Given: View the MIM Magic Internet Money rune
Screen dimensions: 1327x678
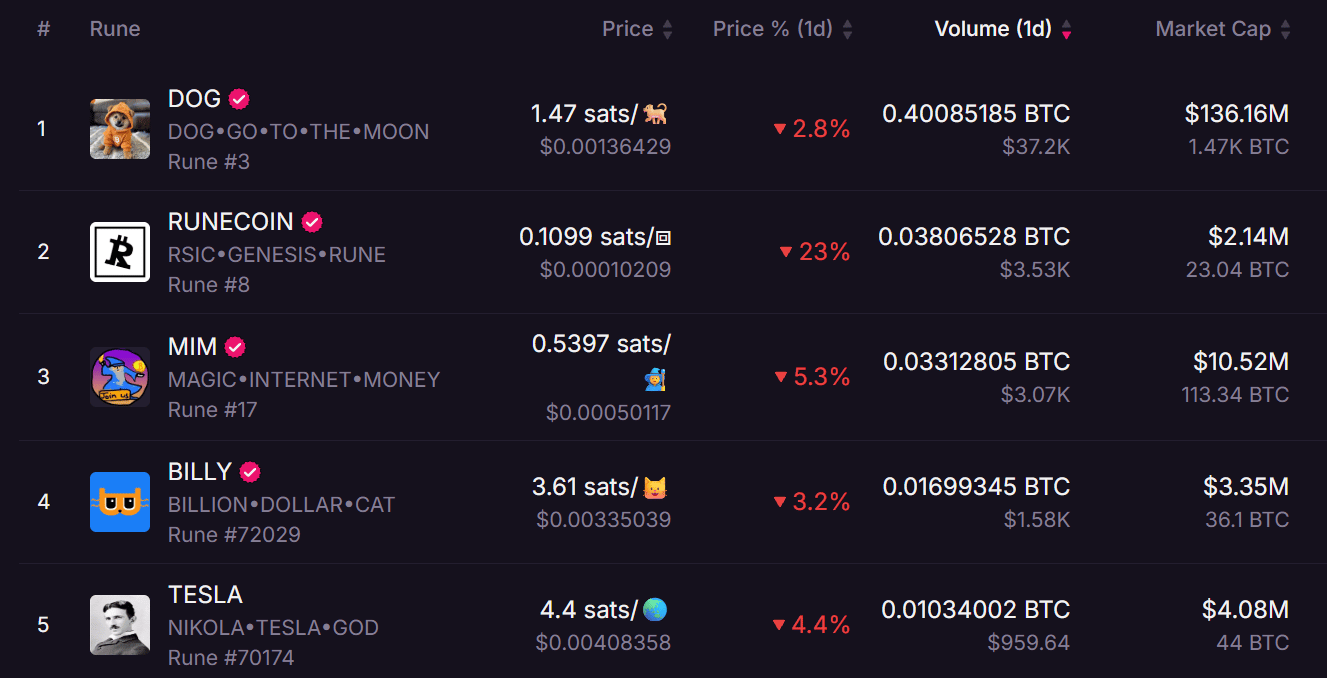Looking at the screenshot, I should coord(193,347).
